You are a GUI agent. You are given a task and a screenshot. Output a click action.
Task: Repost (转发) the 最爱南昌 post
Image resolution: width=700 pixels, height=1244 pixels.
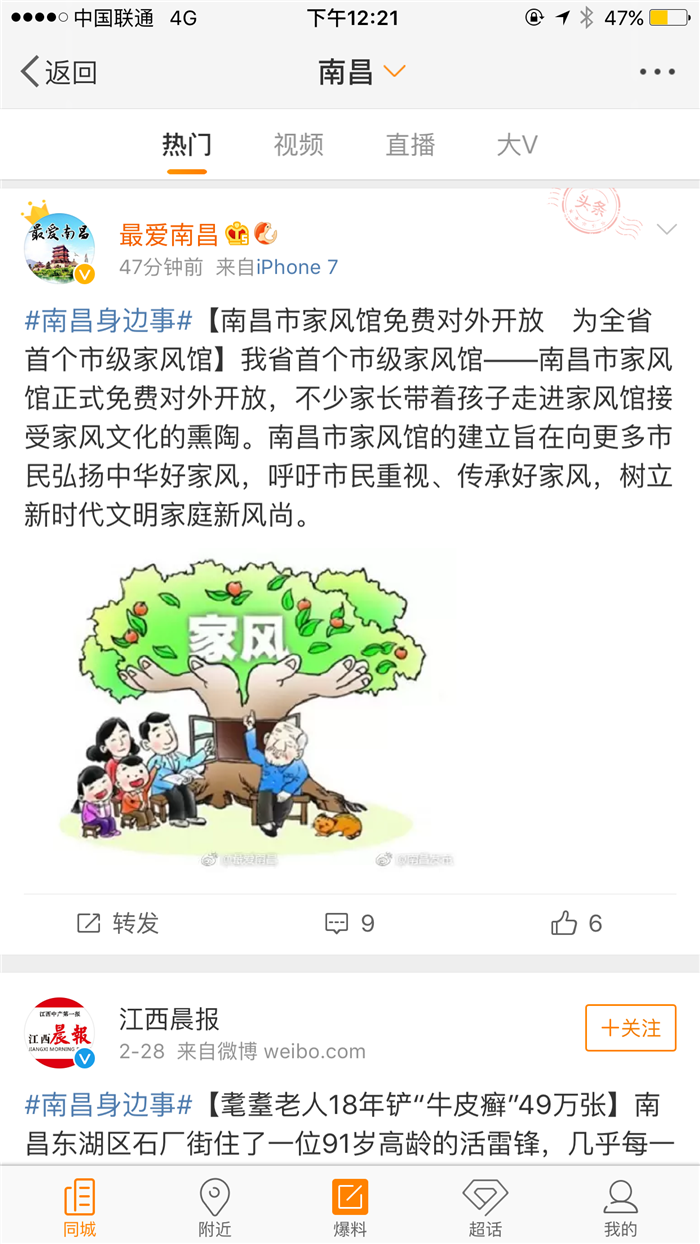[x=118, y=923]
